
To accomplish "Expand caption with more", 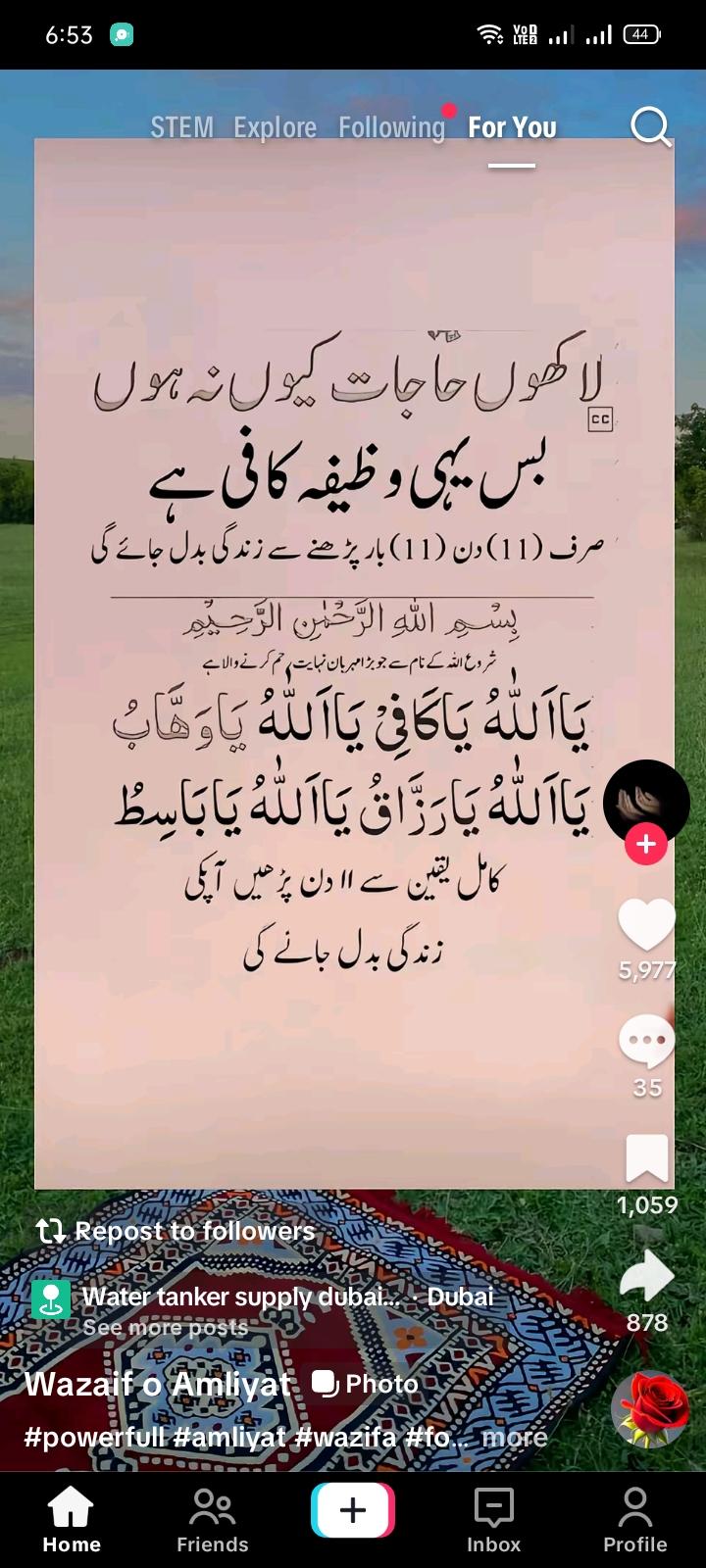I will point(515,1437).
